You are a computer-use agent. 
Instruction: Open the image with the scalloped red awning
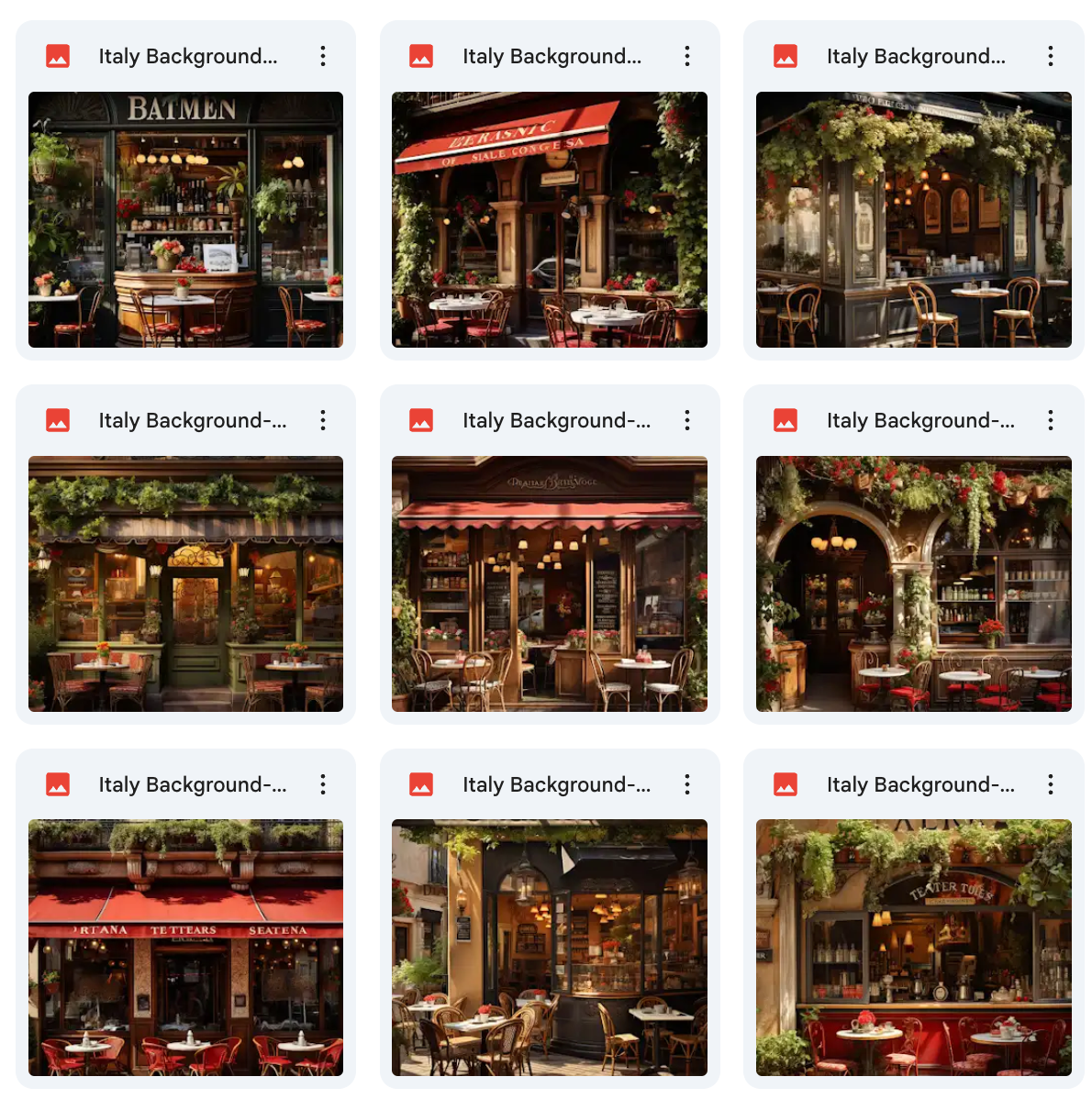coord(549,583)
